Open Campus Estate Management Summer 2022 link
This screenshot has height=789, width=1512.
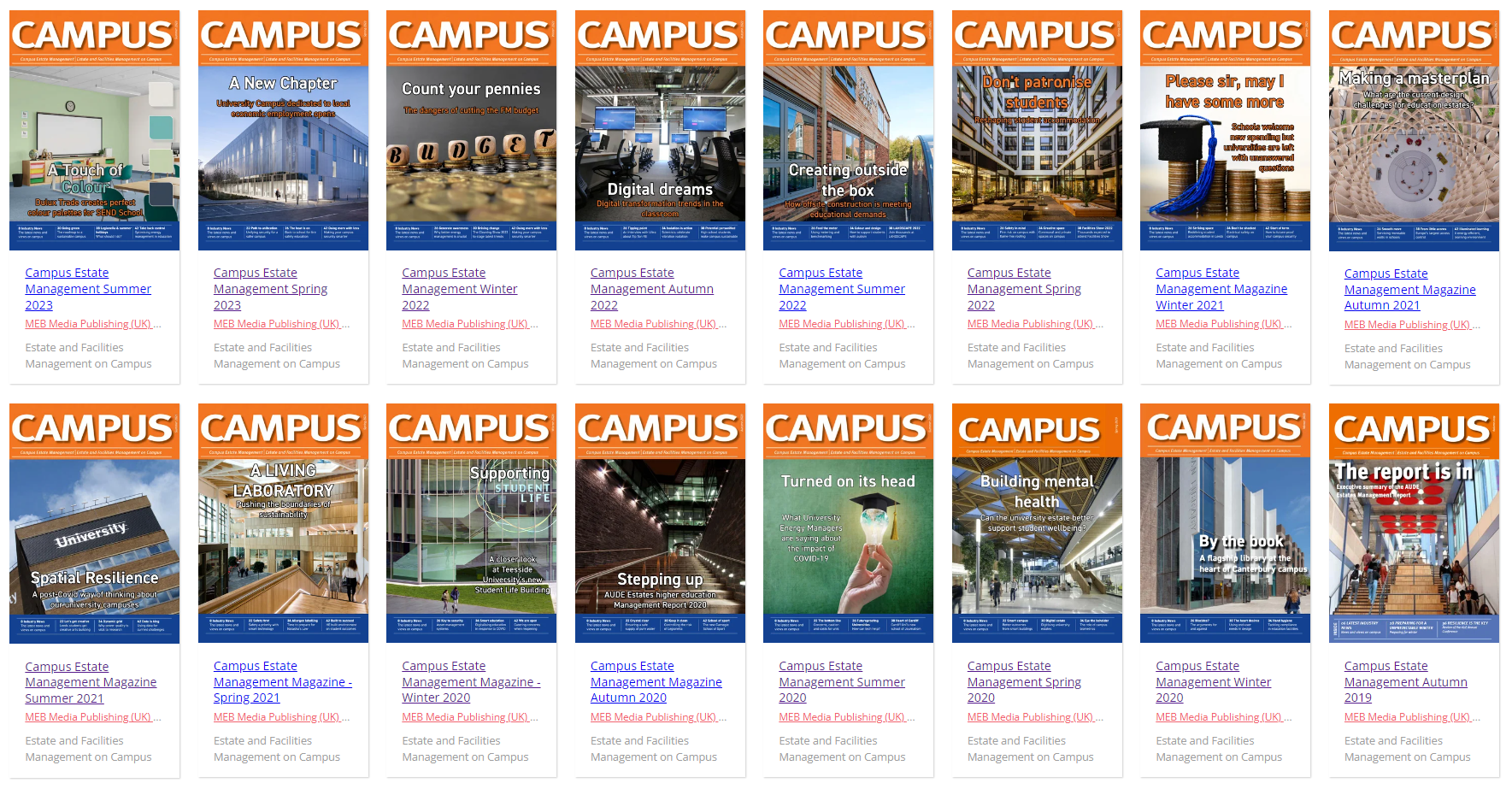click(842, 289)
